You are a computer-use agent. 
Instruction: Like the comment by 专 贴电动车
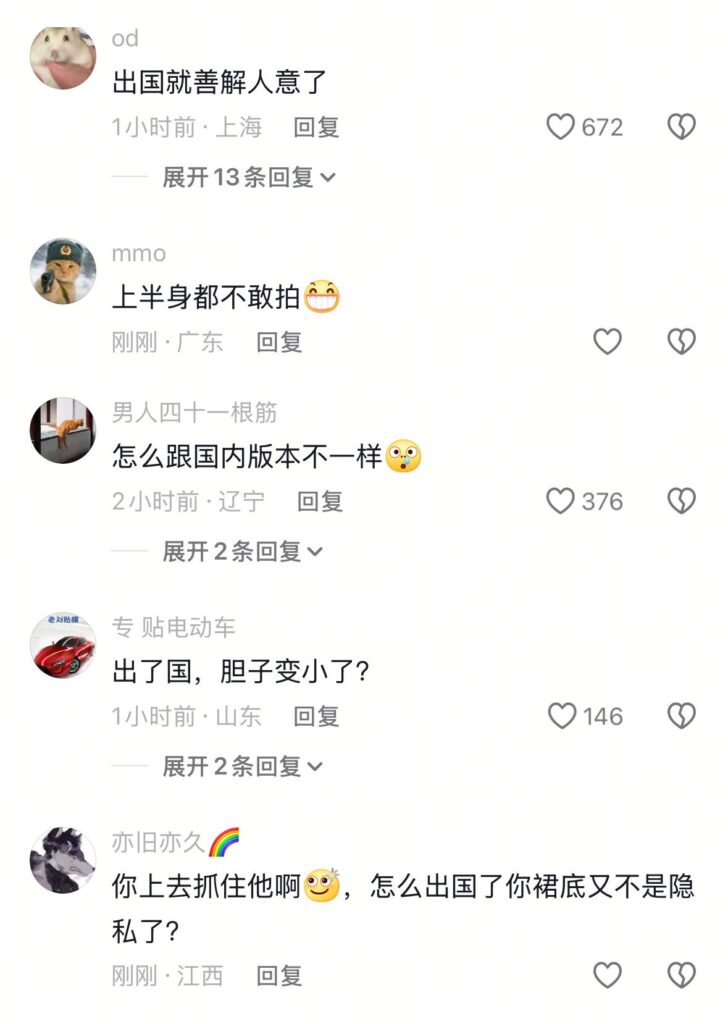[562, 716]
